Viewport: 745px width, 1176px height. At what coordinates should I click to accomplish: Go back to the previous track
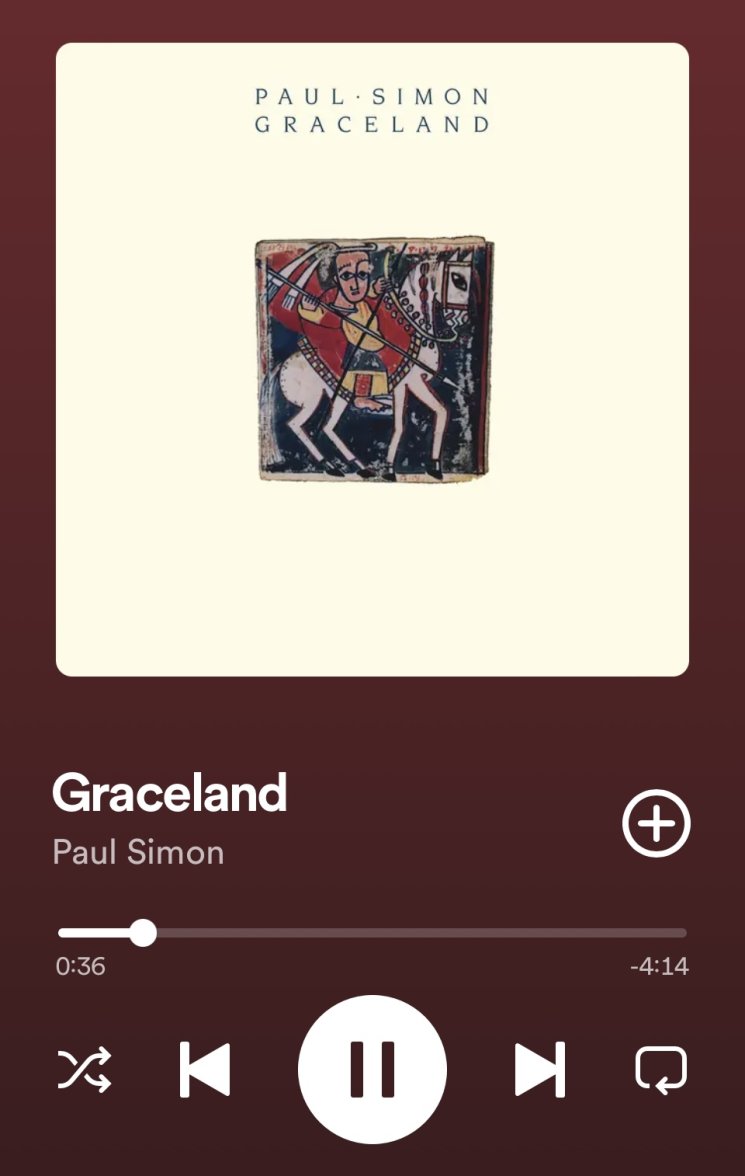pos(205,1069)
